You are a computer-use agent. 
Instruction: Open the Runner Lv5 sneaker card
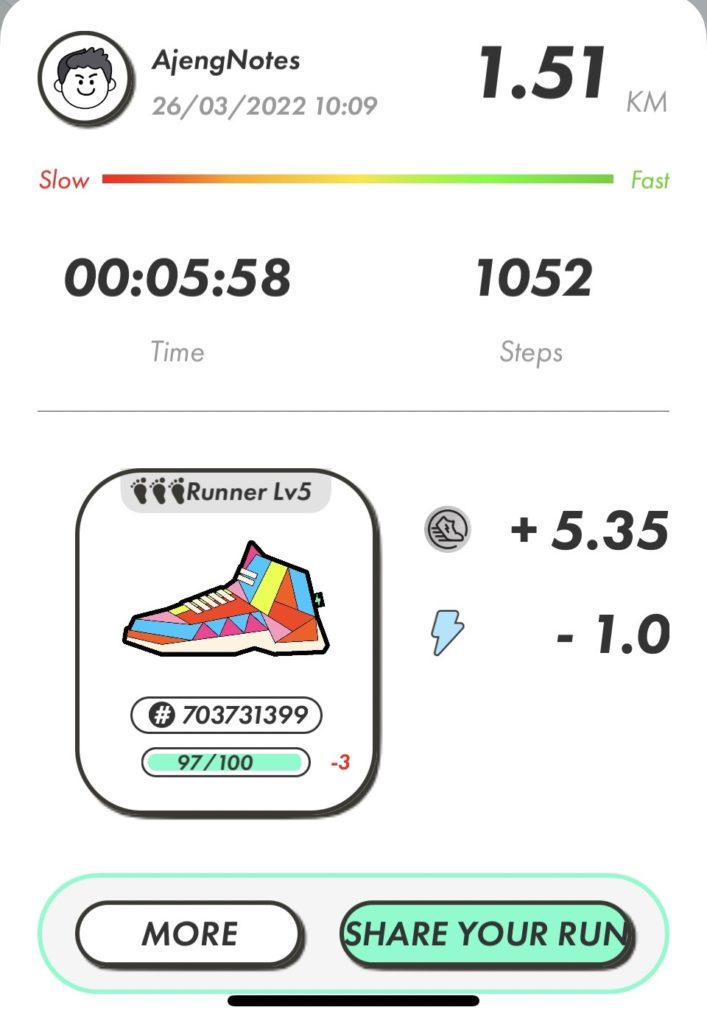[x=228, y=640]
